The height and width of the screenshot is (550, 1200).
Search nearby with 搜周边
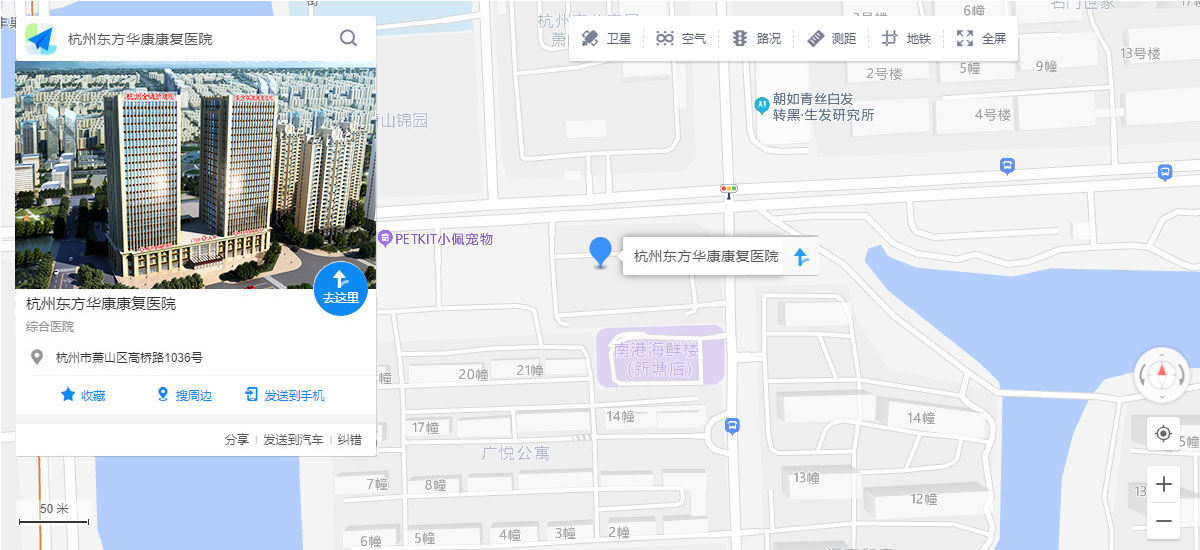pyautogui.click(x=184, y=395)
